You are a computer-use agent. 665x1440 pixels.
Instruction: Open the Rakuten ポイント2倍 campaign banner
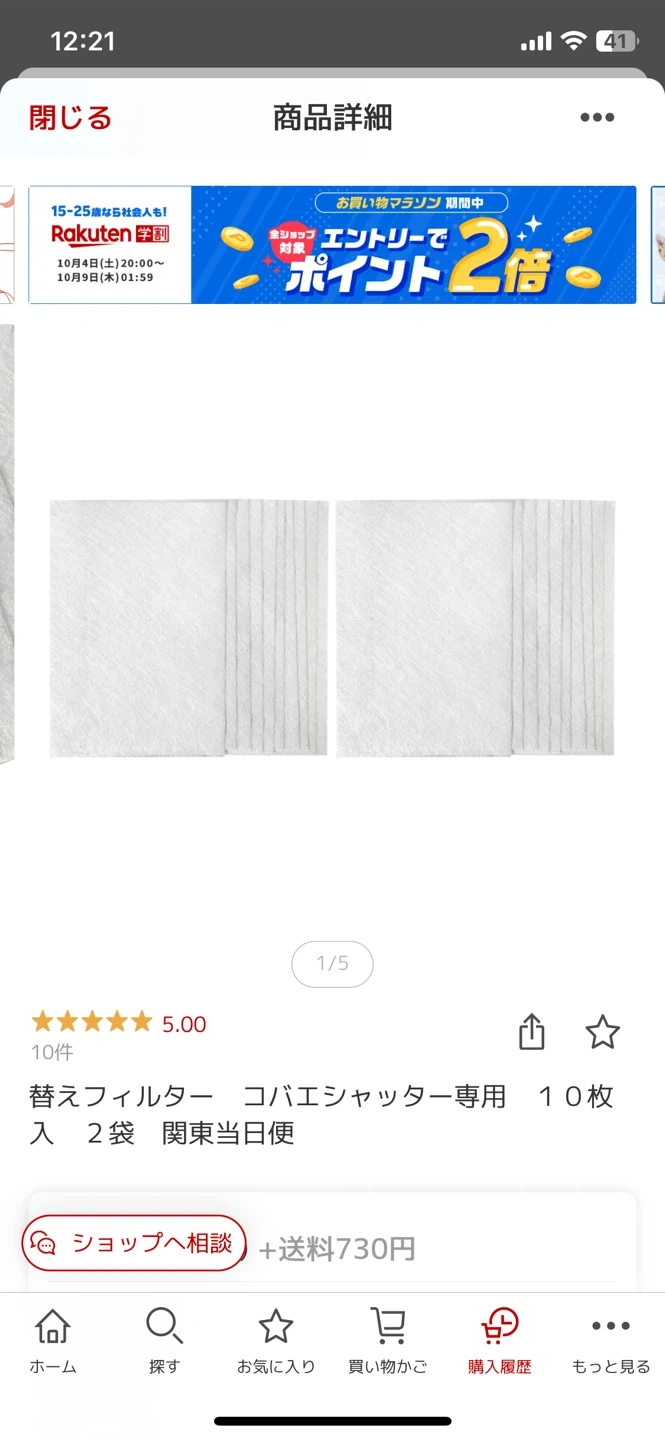click(332, 245)
